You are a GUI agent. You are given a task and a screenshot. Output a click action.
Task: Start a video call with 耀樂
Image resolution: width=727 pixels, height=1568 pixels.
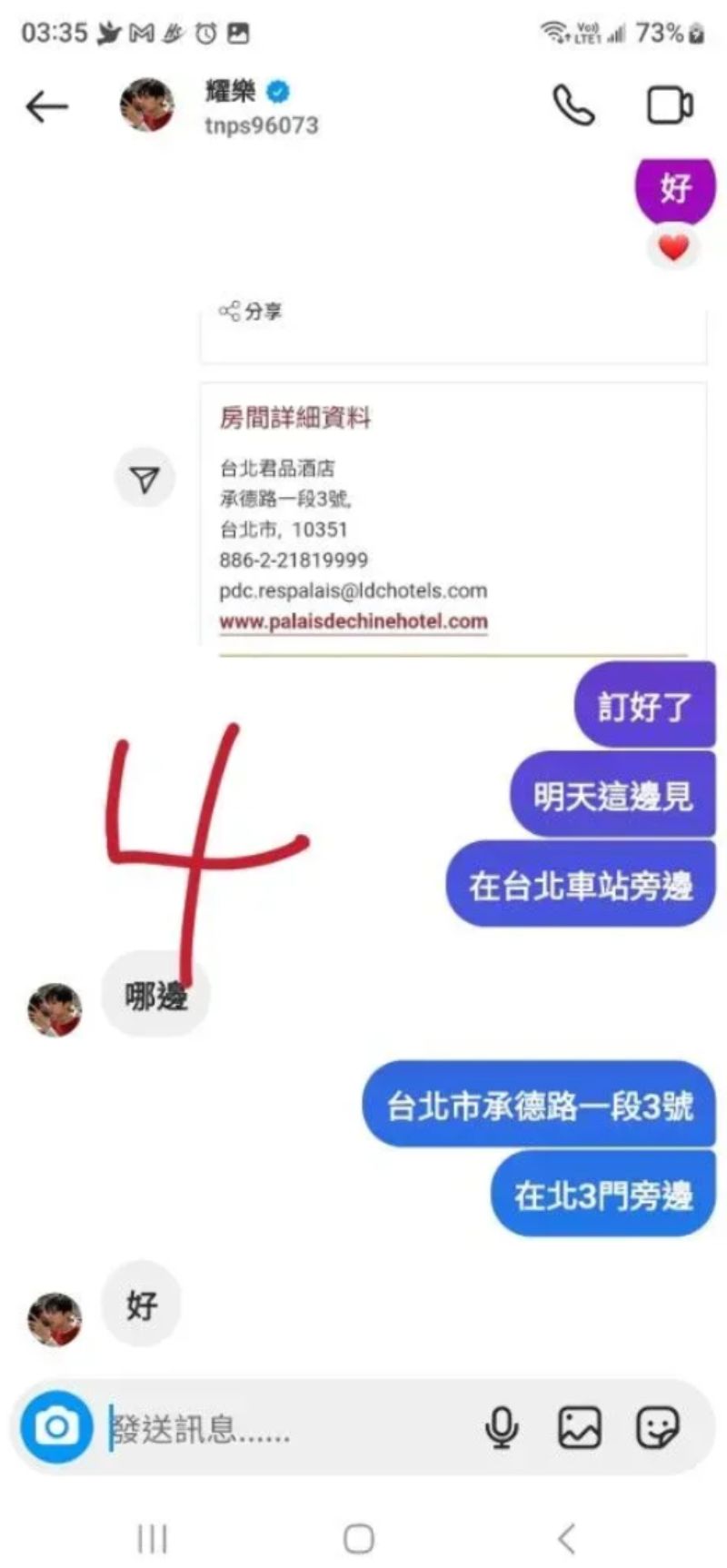[x=670, y=105]
